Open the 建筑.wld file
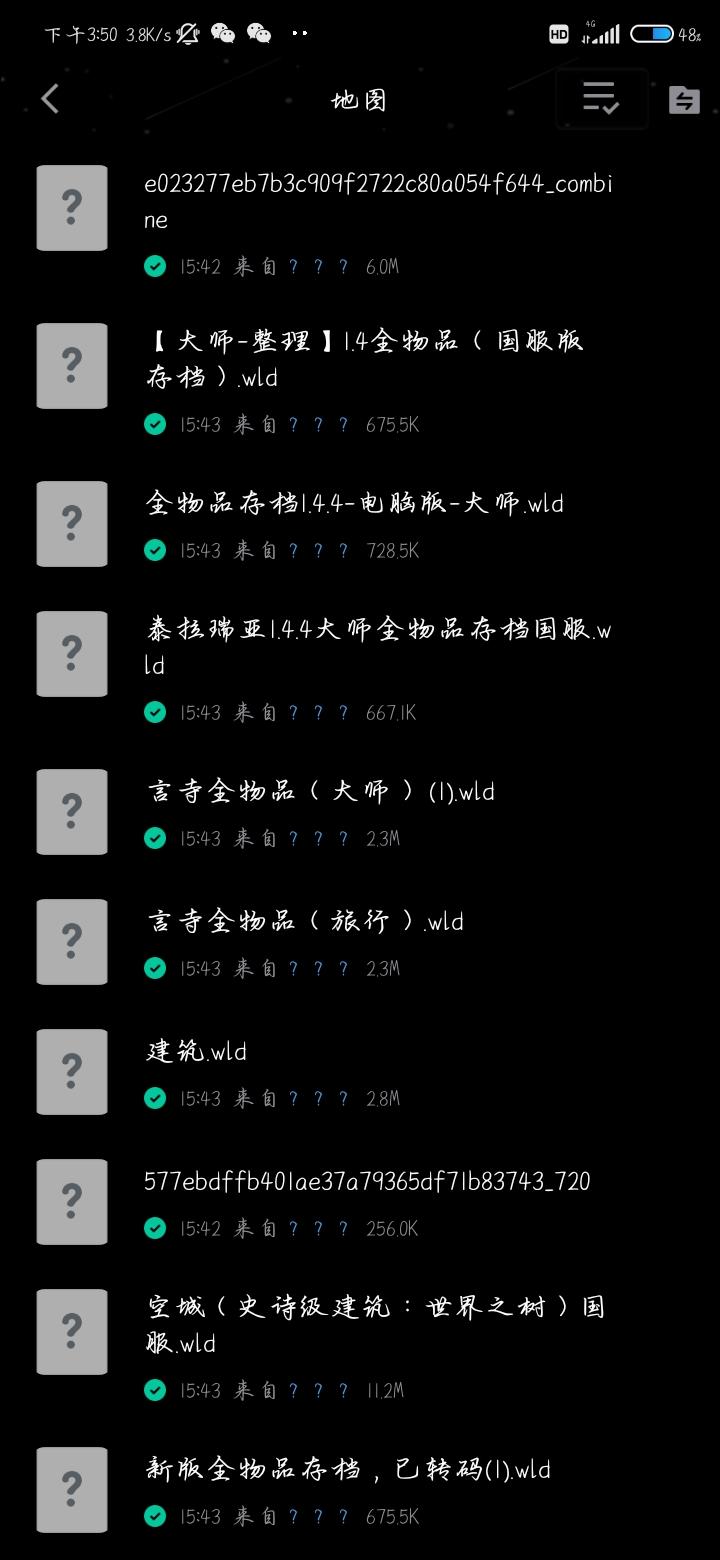Screen dimensions: 720x1560 pyautogui.click(x=360, y=1072)
